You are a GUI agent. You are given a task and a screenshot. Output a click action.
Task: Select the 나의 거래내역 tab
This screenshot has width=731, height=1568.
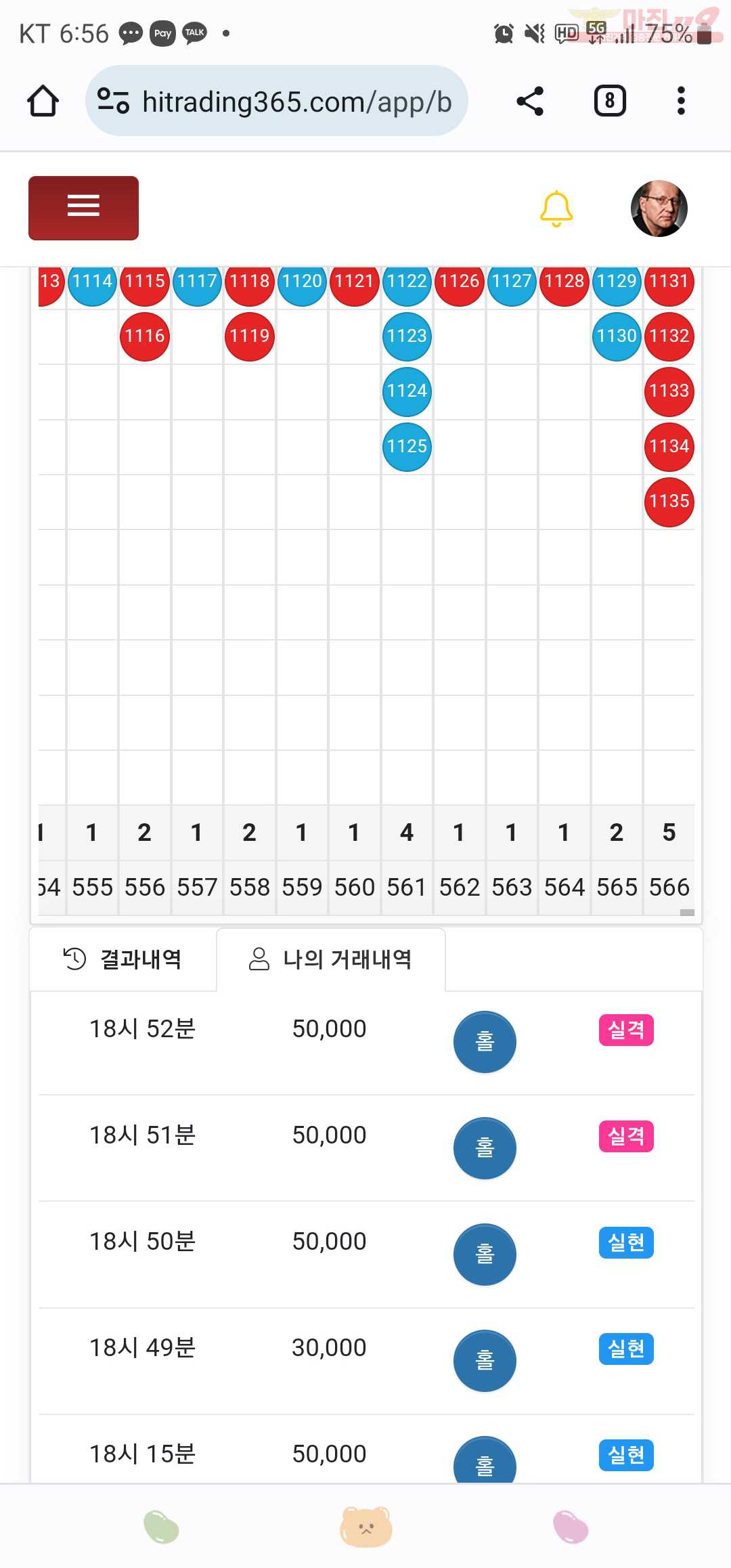(x=330, y=959)
